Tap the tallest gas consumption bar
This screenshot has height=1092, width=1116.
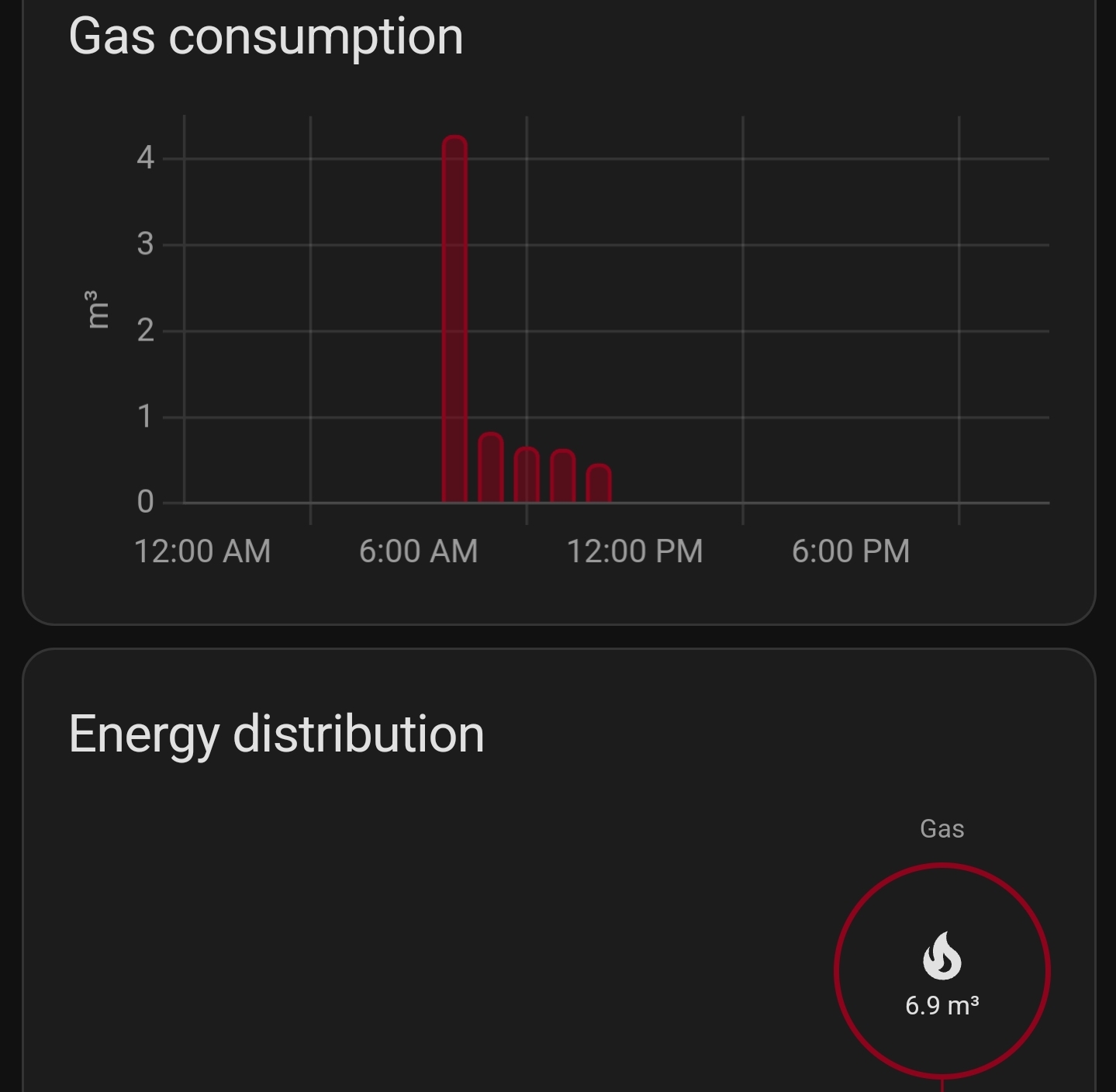[x=454, y=320]
